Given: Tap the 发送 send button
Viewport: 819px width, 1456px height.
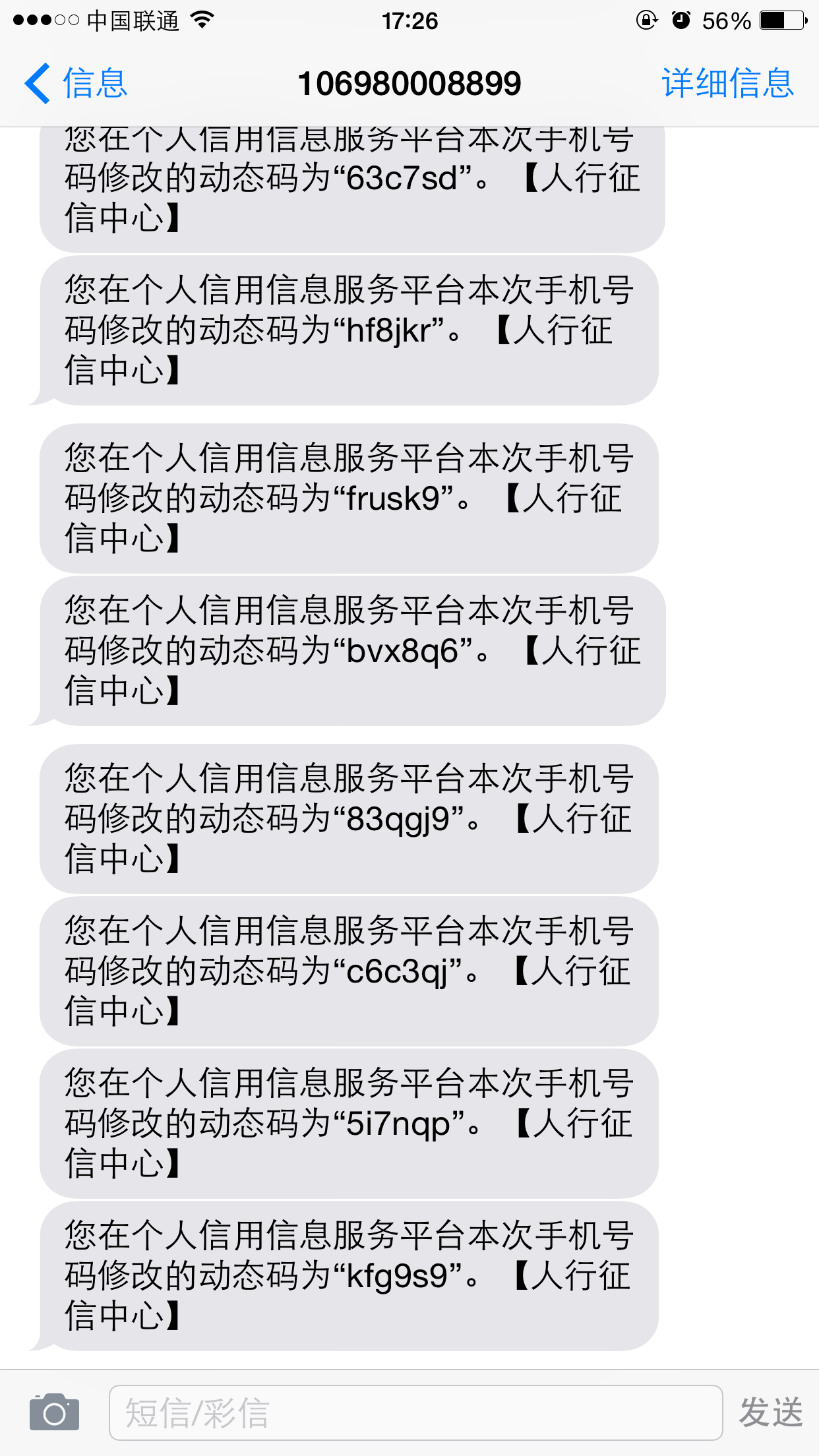Looking at the screenshot, I should [x=771, y=1412].
